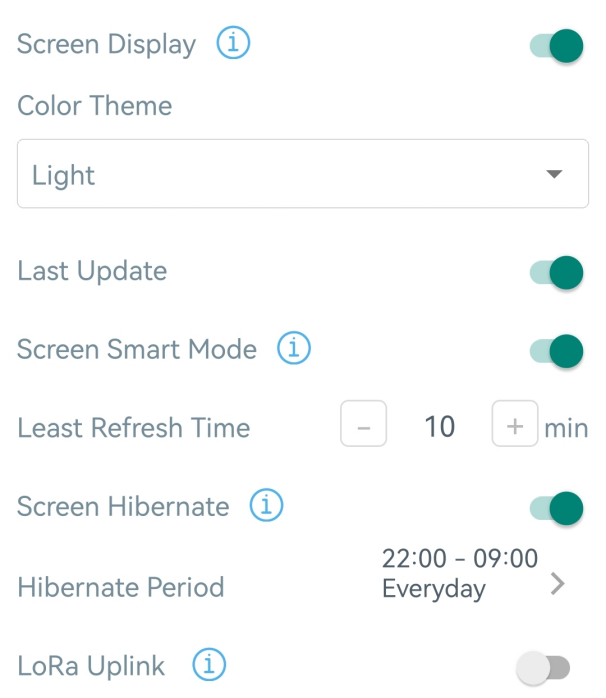Turn off the Screen Display switch

pos(556,46)
